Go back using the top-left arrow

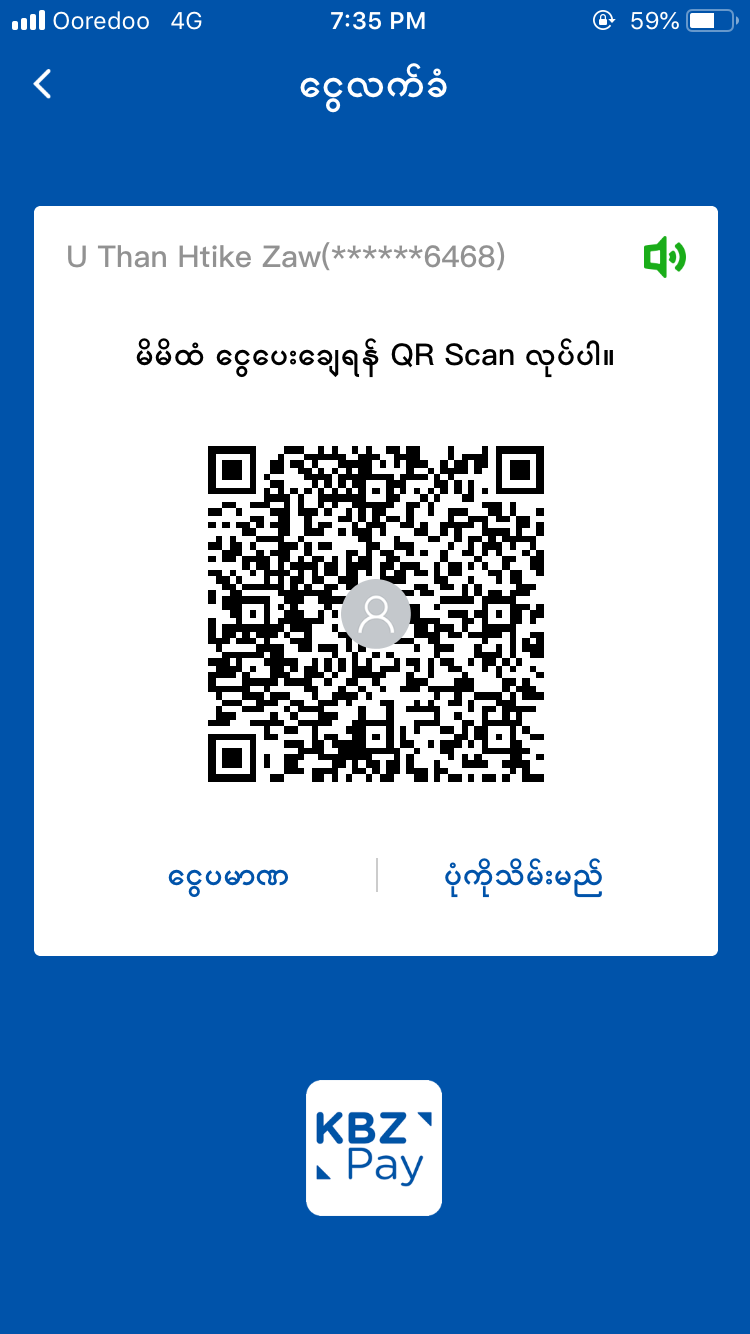pyautogui.click(x=42, y=84)
